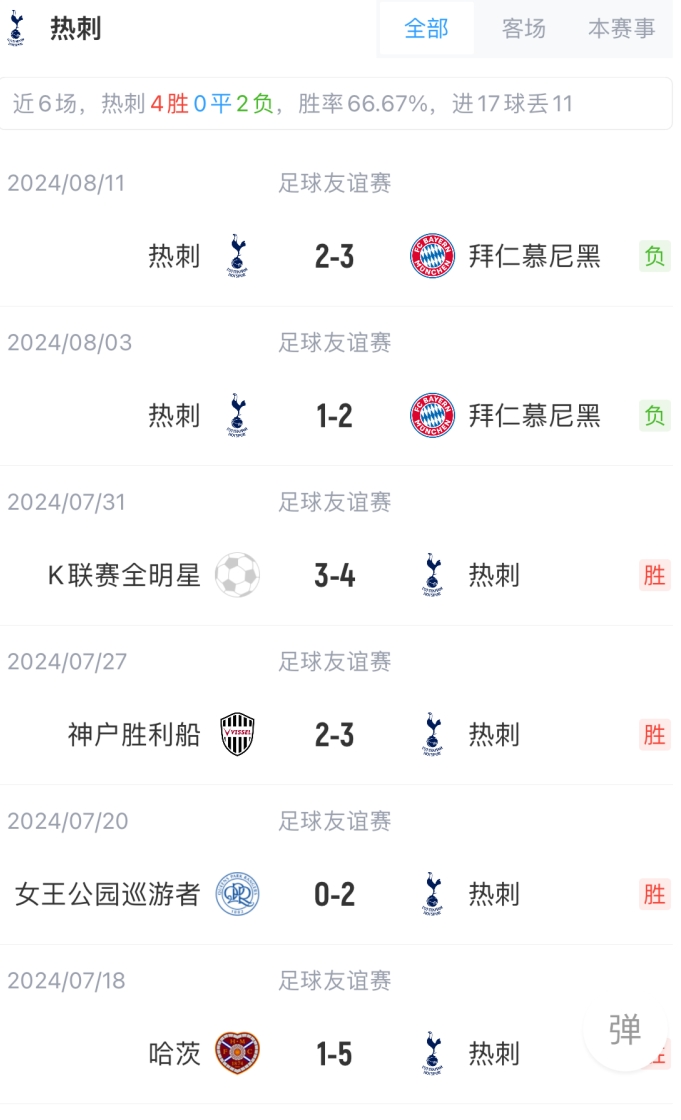The width and height of the screenshot is (681, 1120).
Task: Open the 哈茨 1-5 热刺 match
Action: [336, 1025]
